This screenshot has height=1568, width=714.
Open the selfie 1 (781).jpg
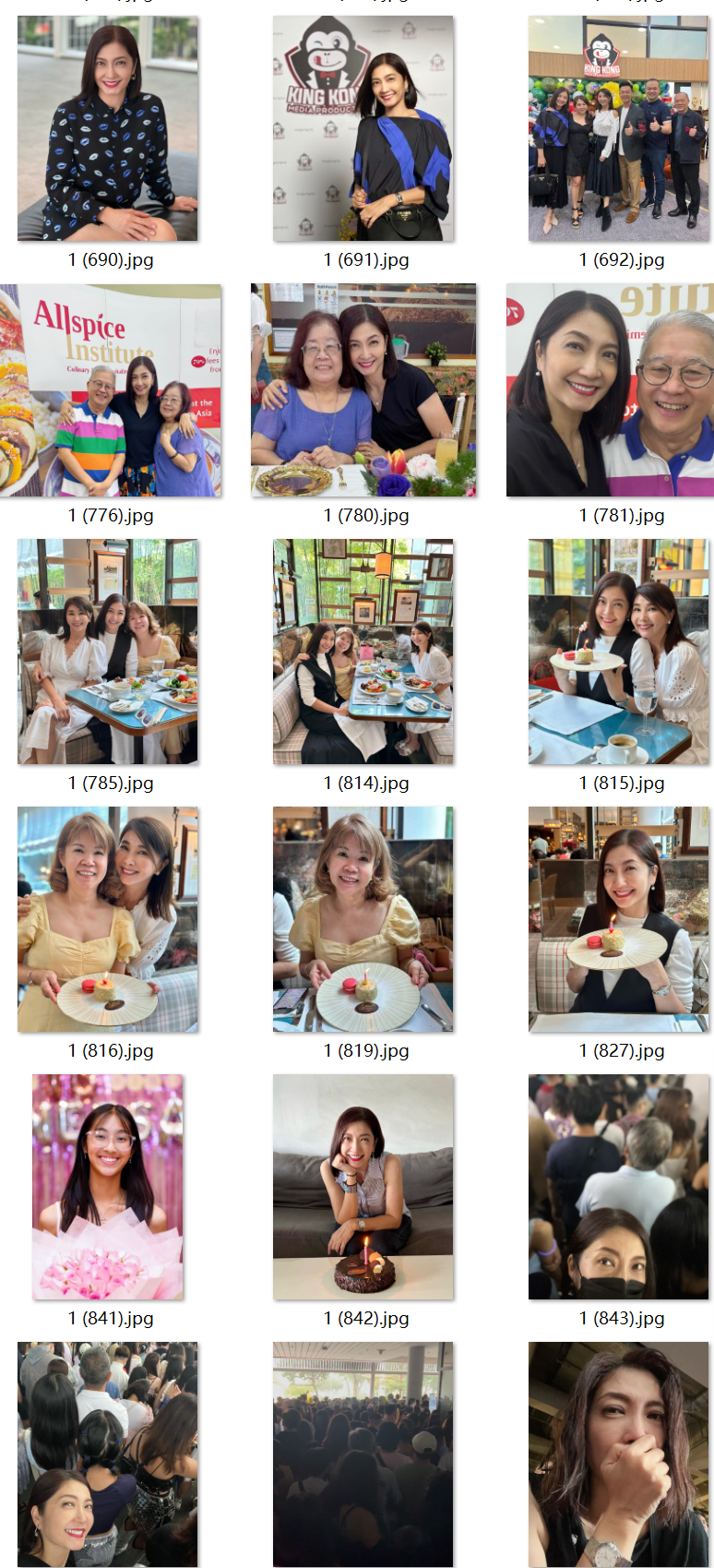611,390
